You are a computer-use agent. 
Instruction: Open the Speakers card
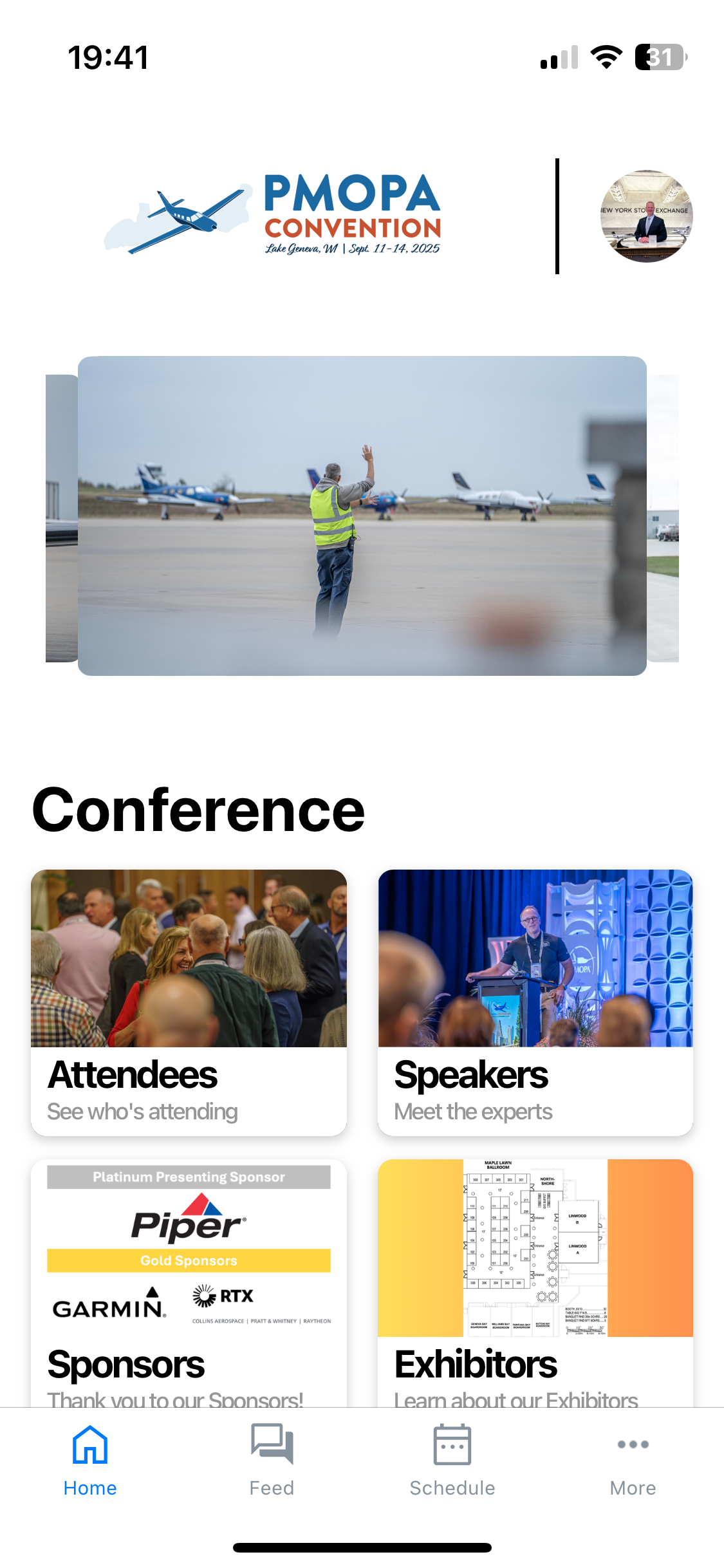[535, 1002]
